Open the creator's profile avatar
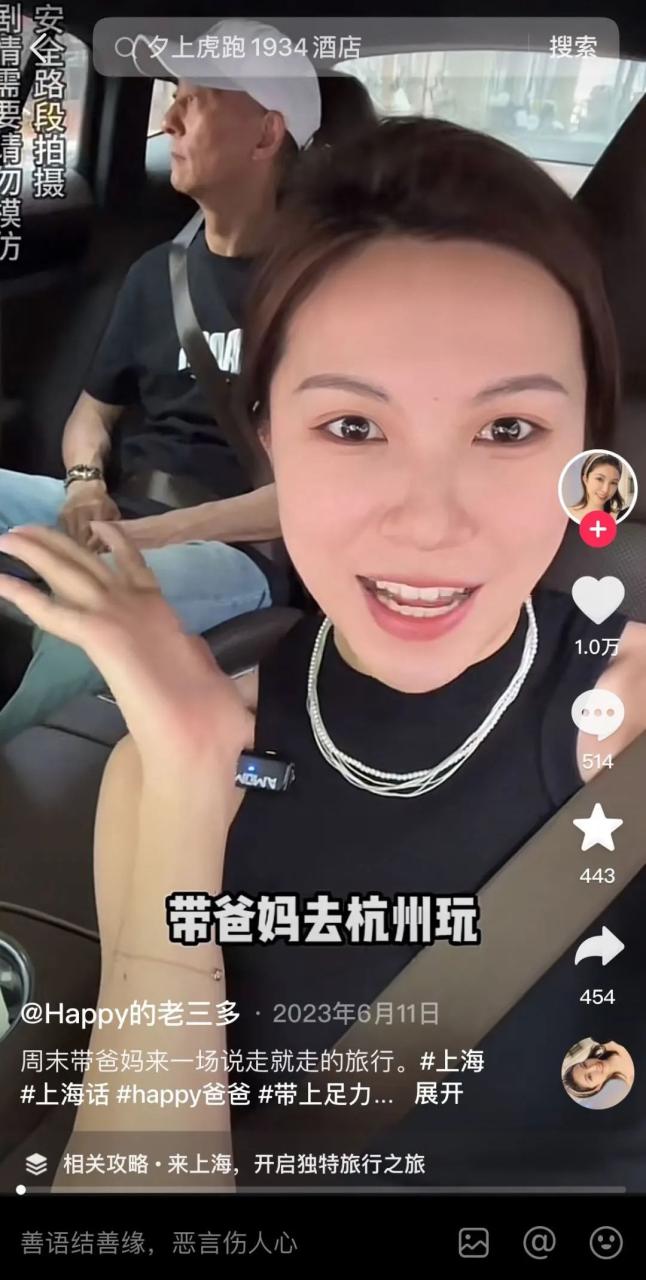This screenshot has width=646, height=1280. click(597, 487)
